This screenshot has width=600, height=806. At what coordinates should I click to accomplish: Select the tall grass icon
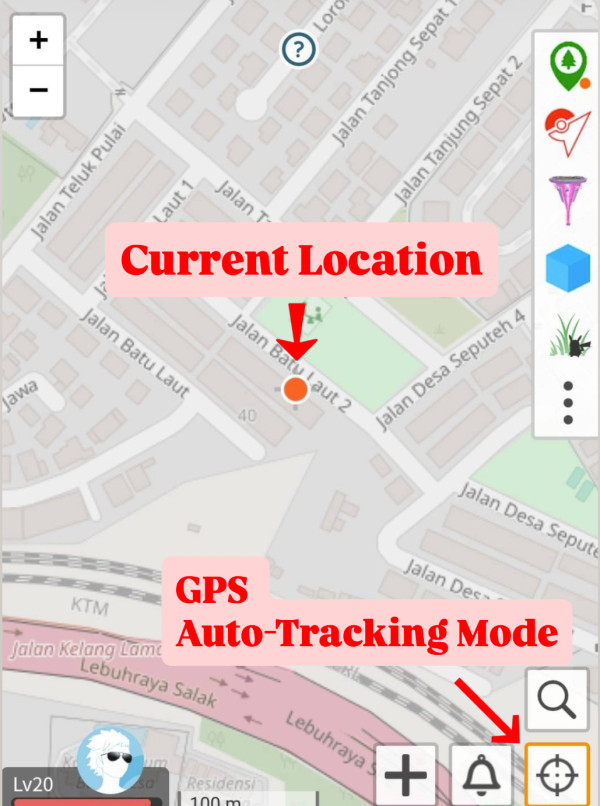567,336
